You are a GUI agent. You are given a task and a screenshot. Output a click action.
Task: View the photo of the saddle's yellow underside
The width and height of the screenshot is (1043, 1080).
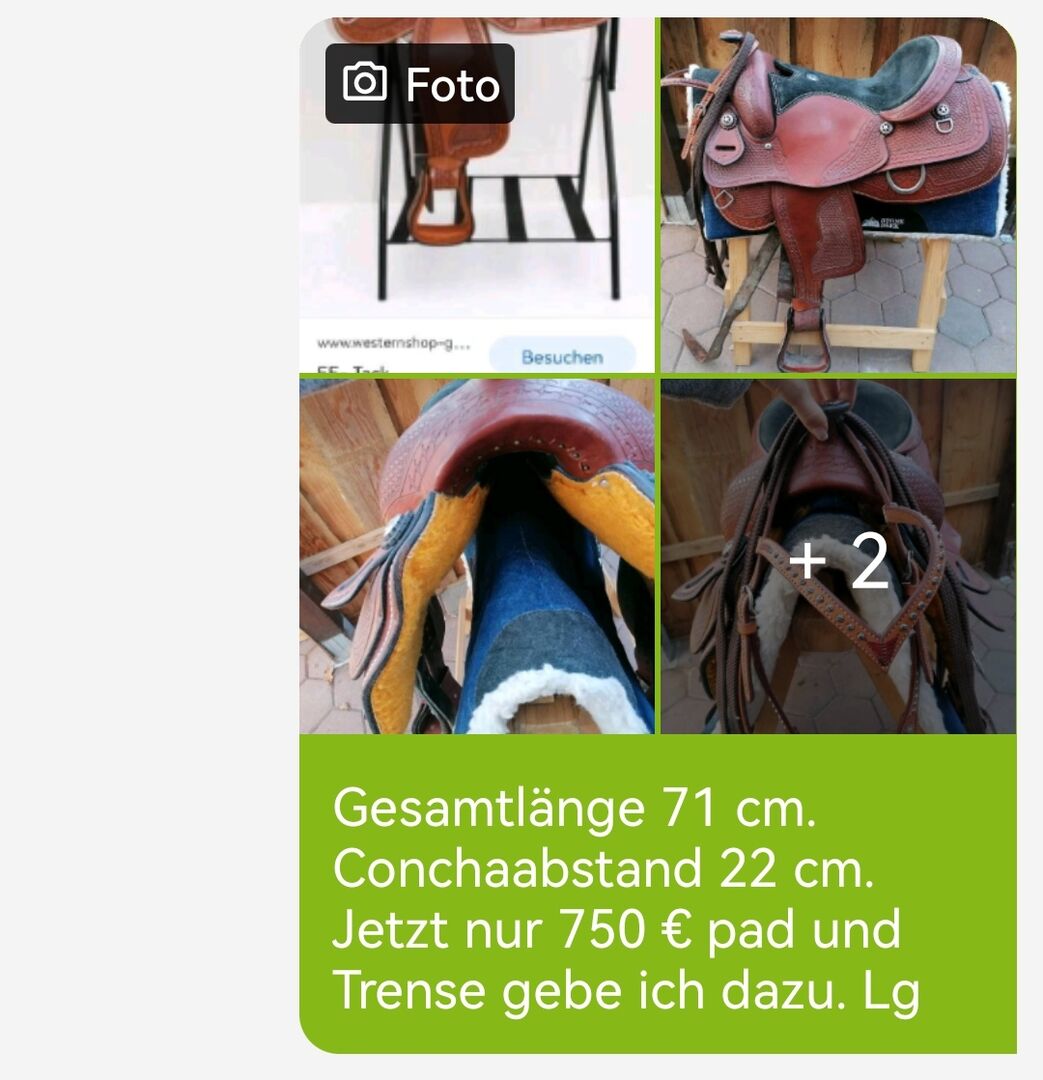pyautogui.click(x=477, y=556)
